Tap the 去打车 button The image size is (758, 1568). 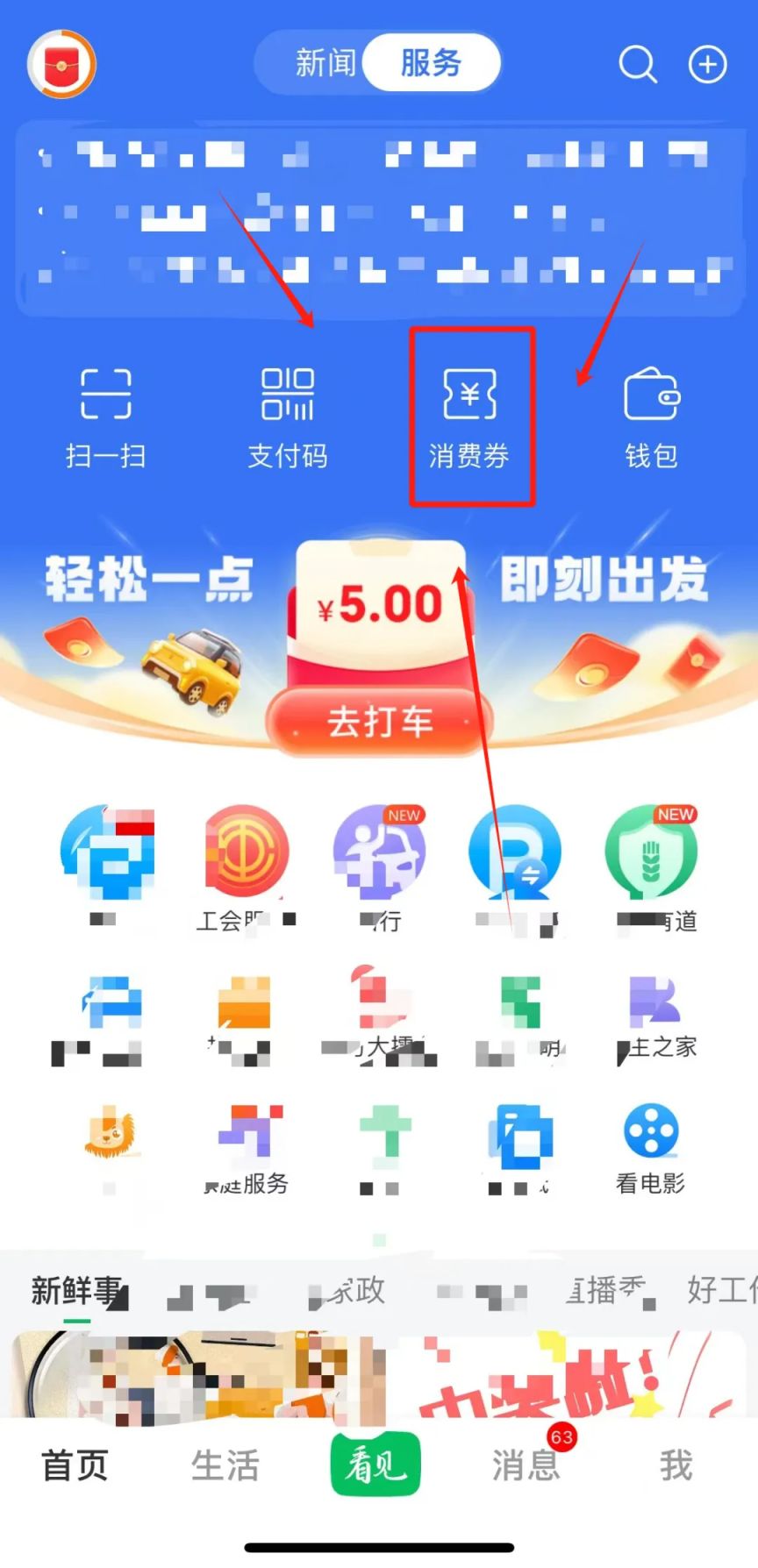(379, 723)
